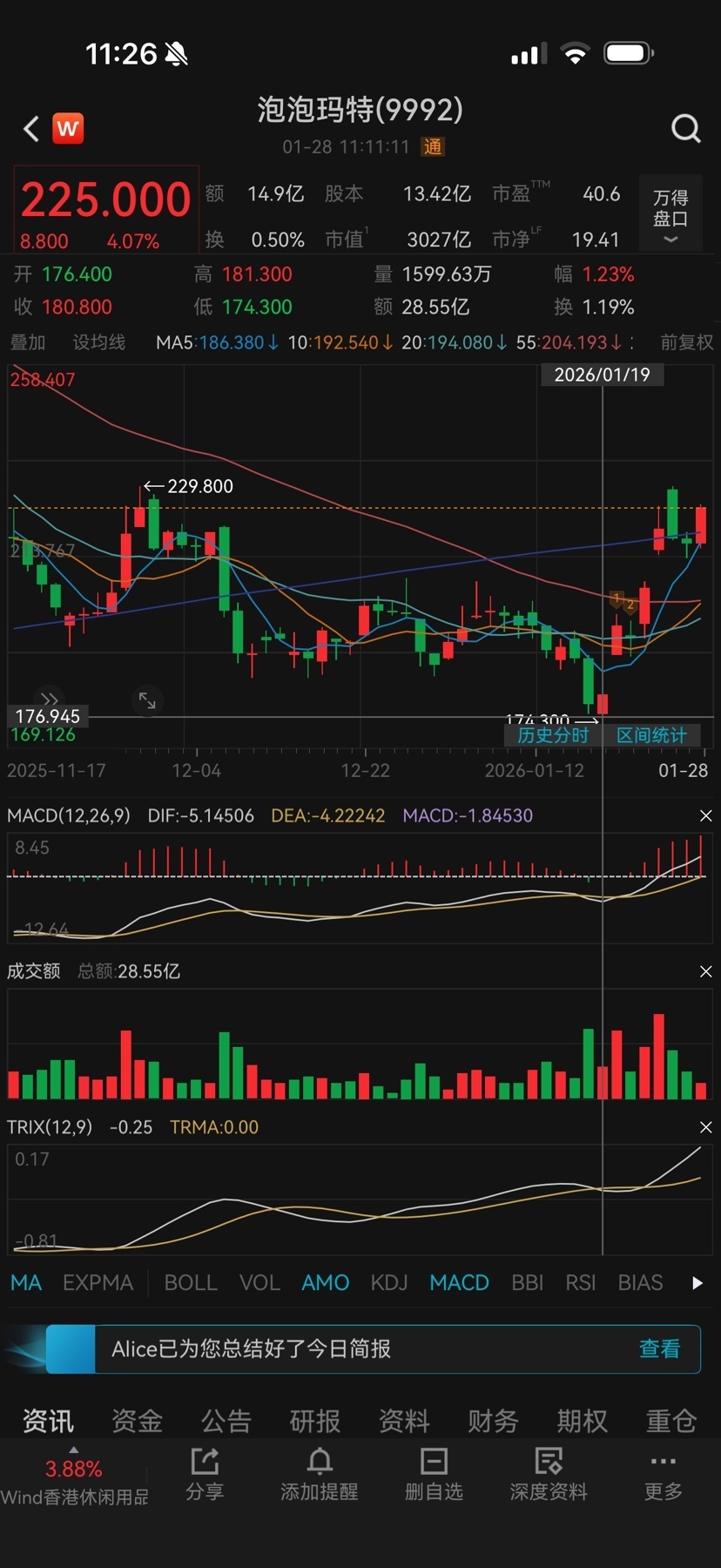Remove the stock via 删自选
The width and height of the screenshot is (721, 1568).
coord(434,1474)
